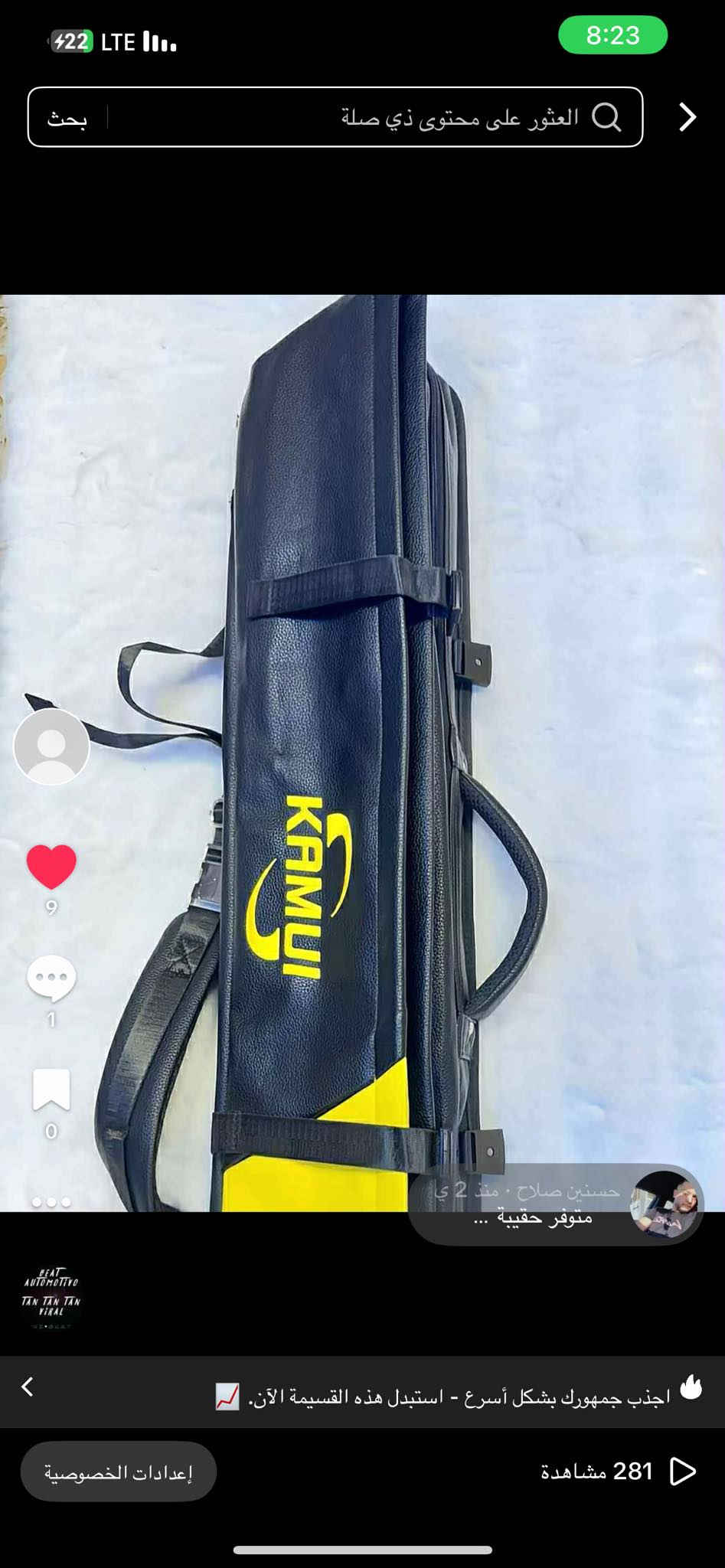Viewport: 725px width, 1568px height.
Task: Open the three-dot more options menu
Action: (x=51, y=1201)
